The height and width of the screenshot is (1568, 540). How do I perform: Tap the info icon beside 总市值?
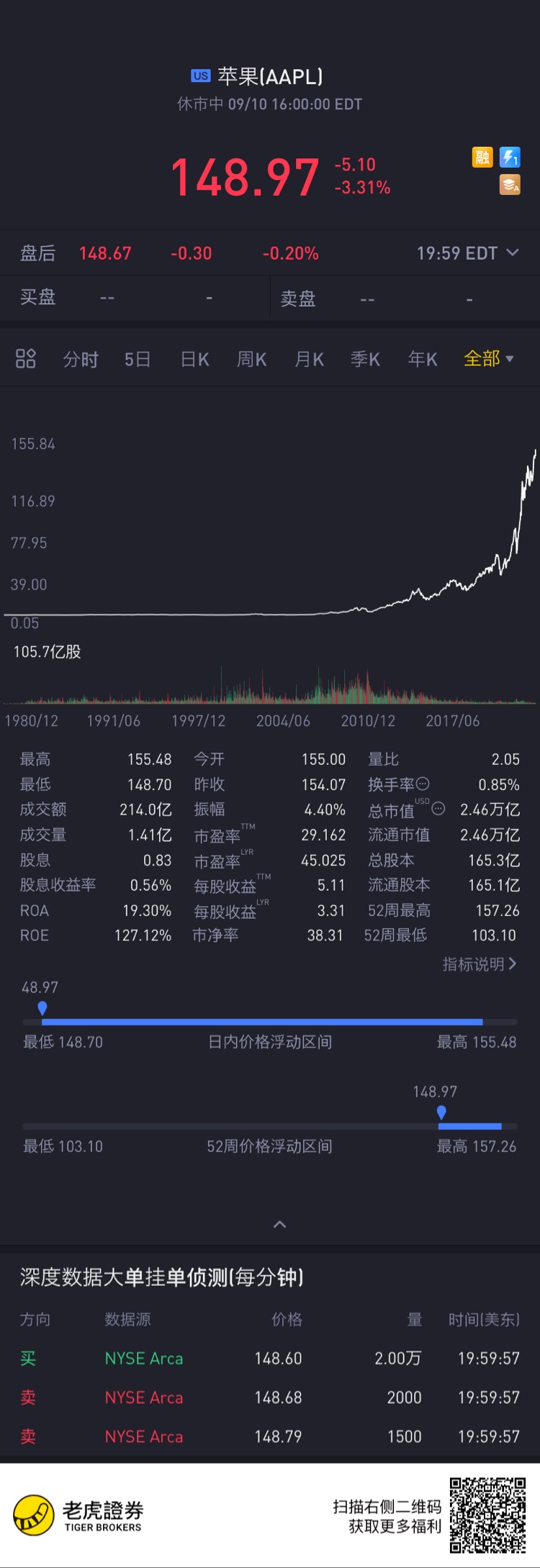438,809
